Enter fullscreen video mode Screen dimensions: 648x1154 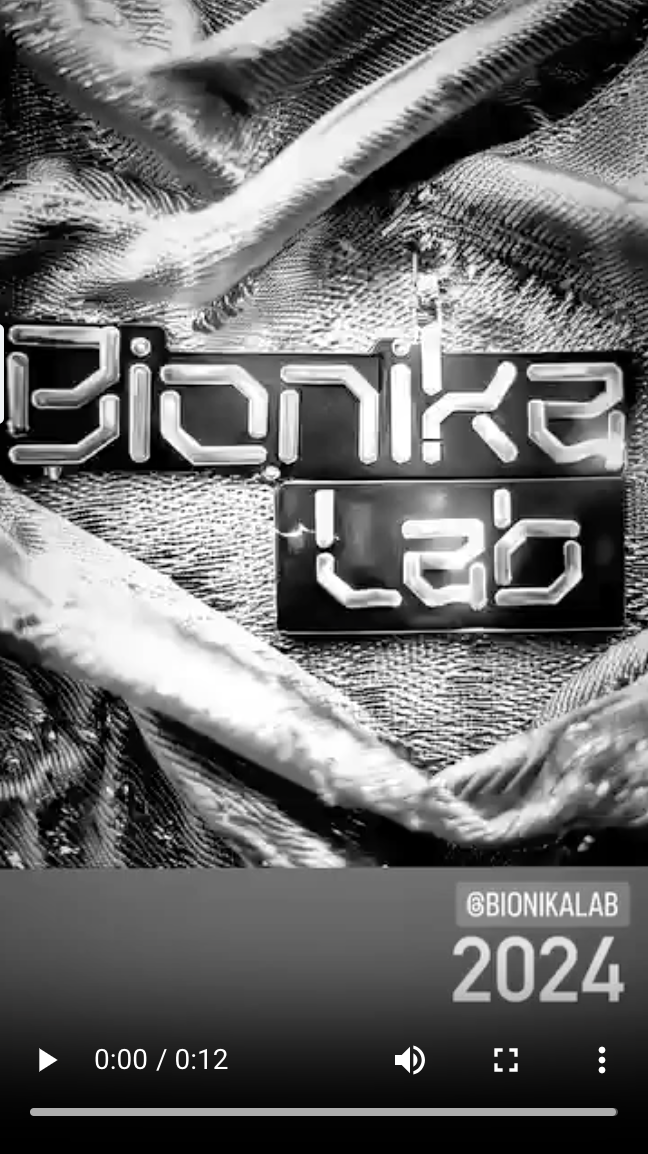tap(506, 1060)
